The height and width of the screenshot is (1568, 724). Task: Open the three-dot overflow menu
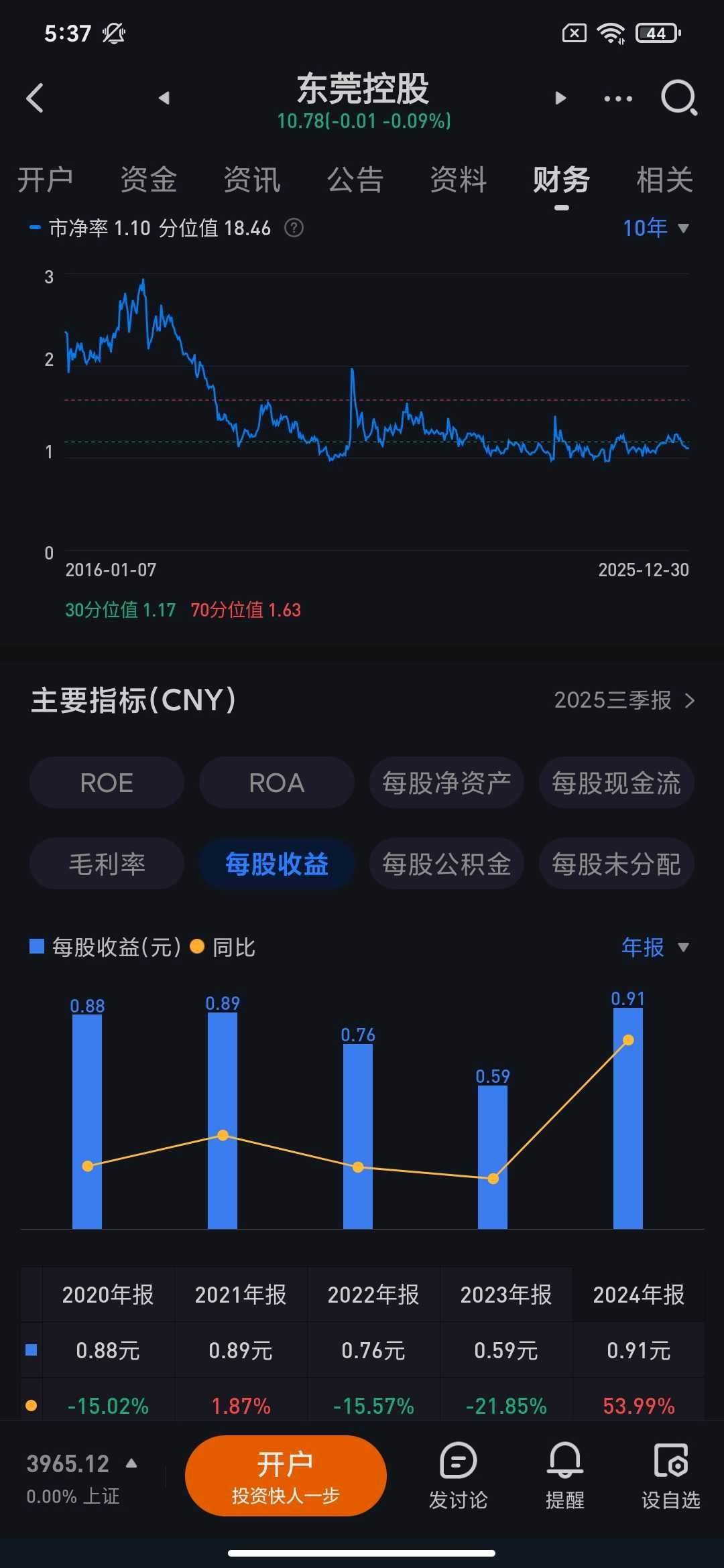point(617,99)
